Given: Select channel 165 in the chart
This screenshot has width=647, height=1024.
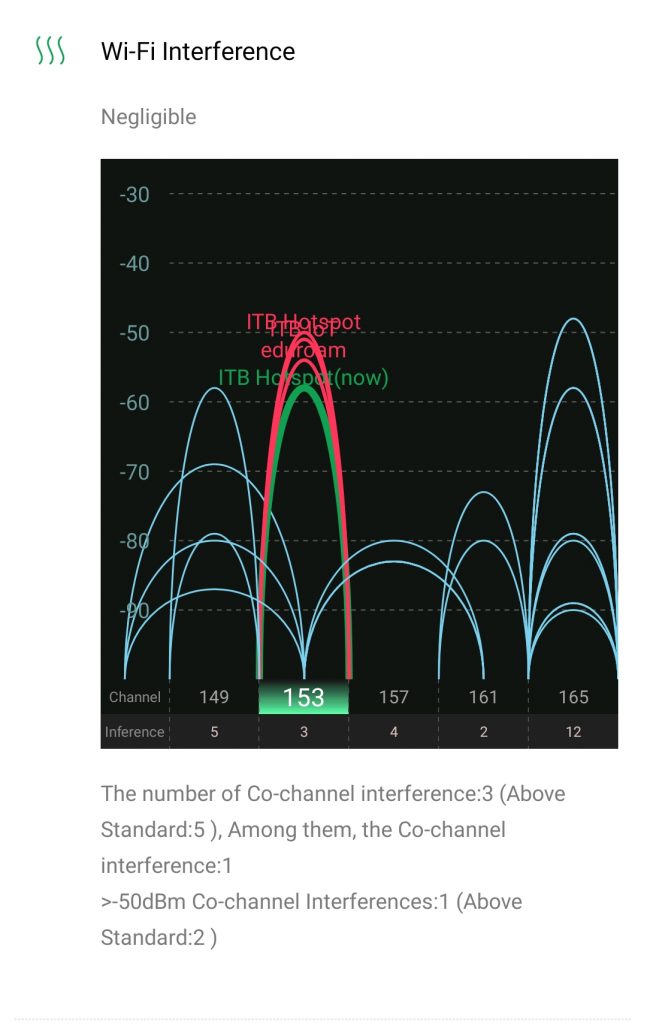Looking at the screenshot, I should [x=573, y=697].
